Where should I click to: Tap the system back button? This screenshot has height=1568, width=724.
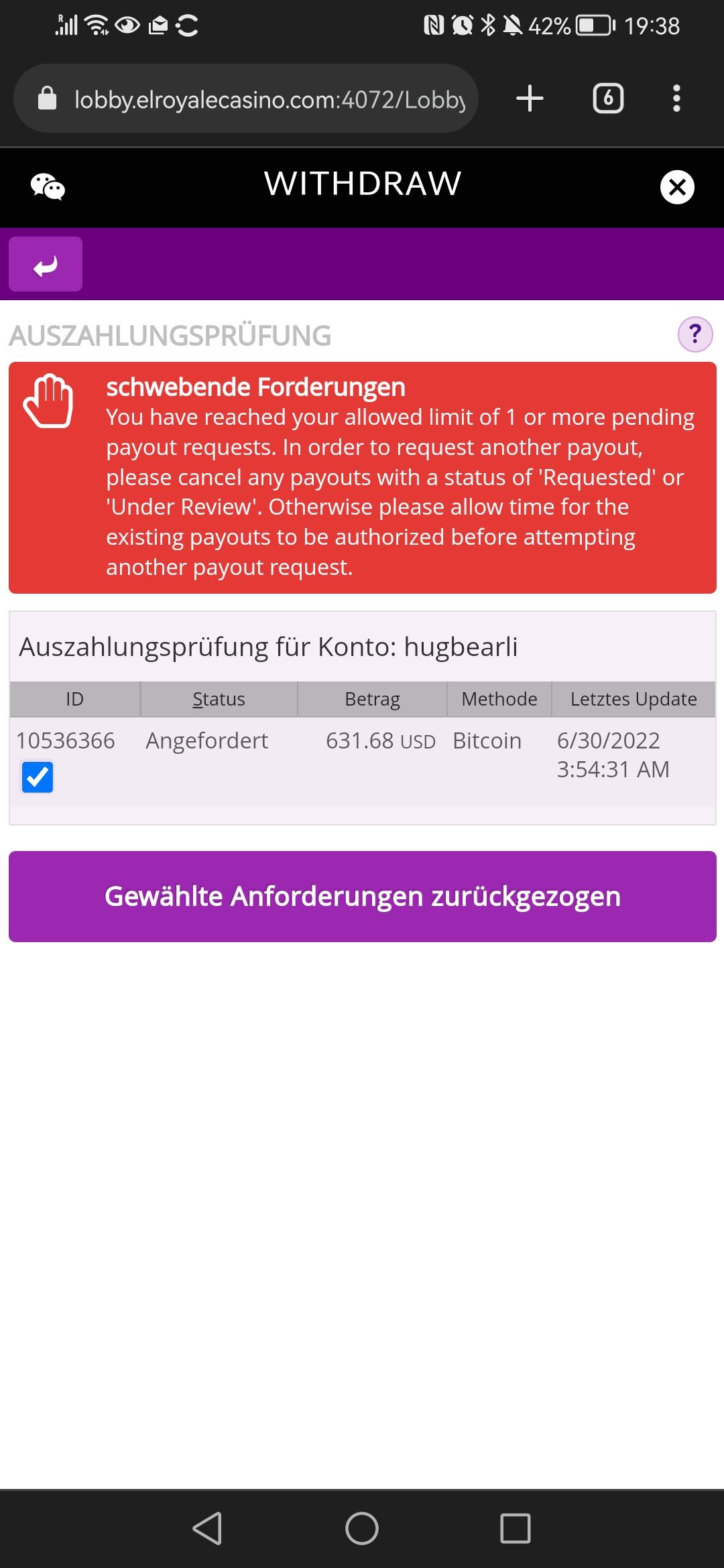pyautogui.click(x=207, y=1528)
